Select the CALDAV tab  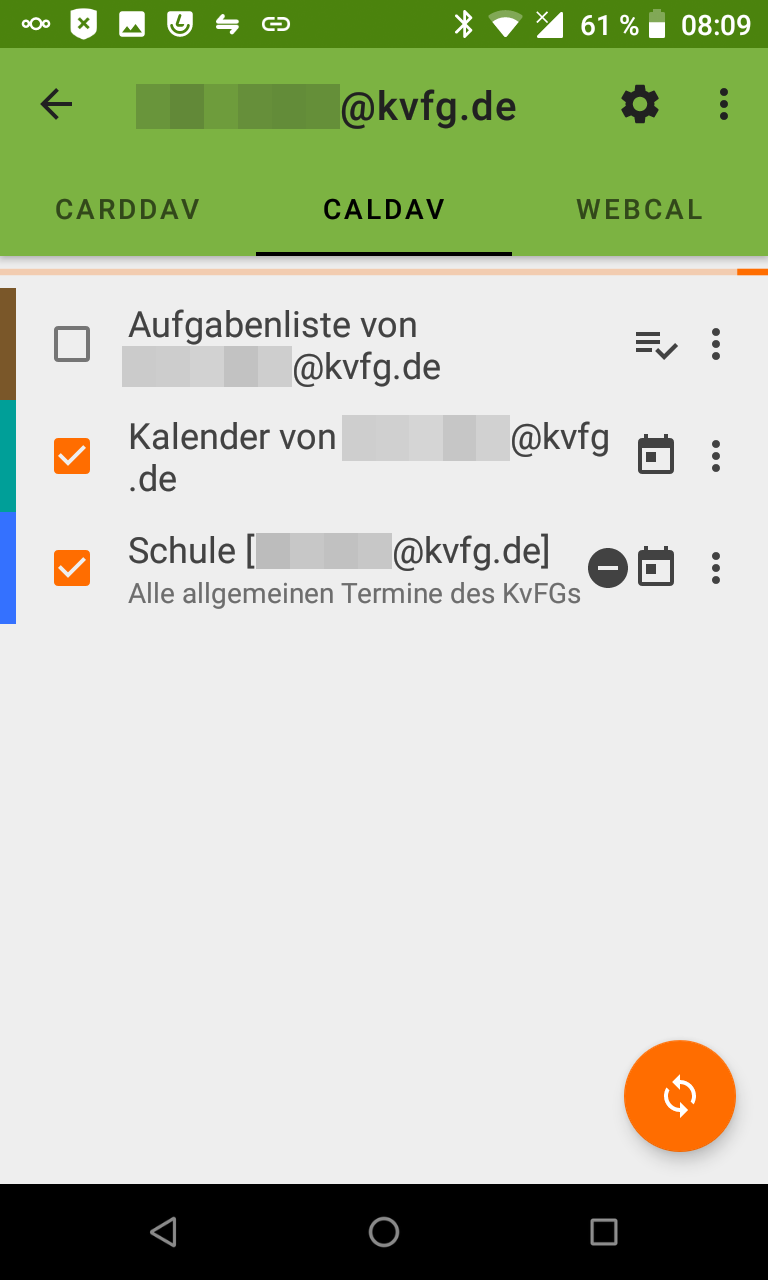[384, 209]
